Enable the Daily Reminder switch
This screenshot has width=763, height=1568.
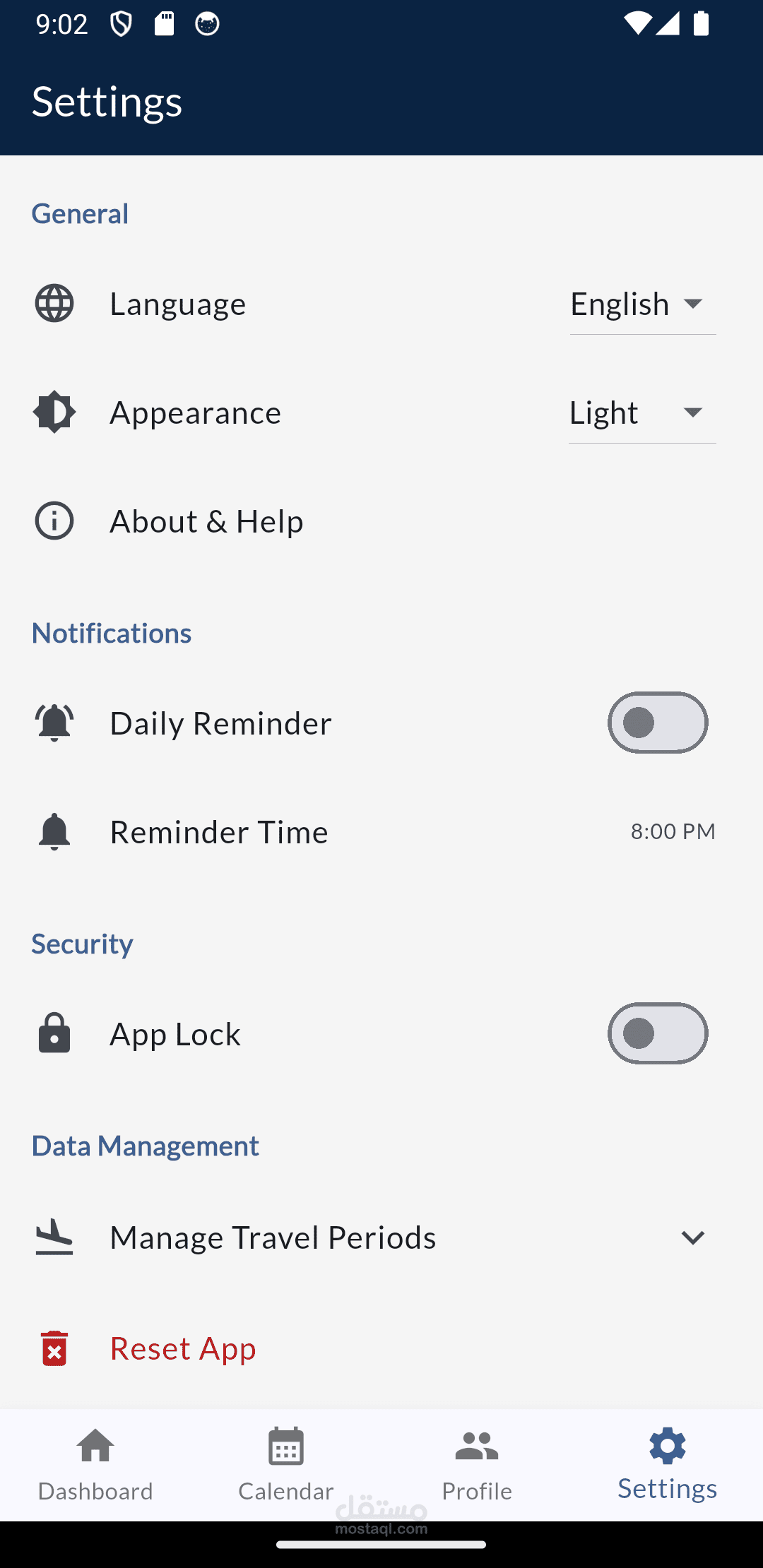click(x=657, y=723)
